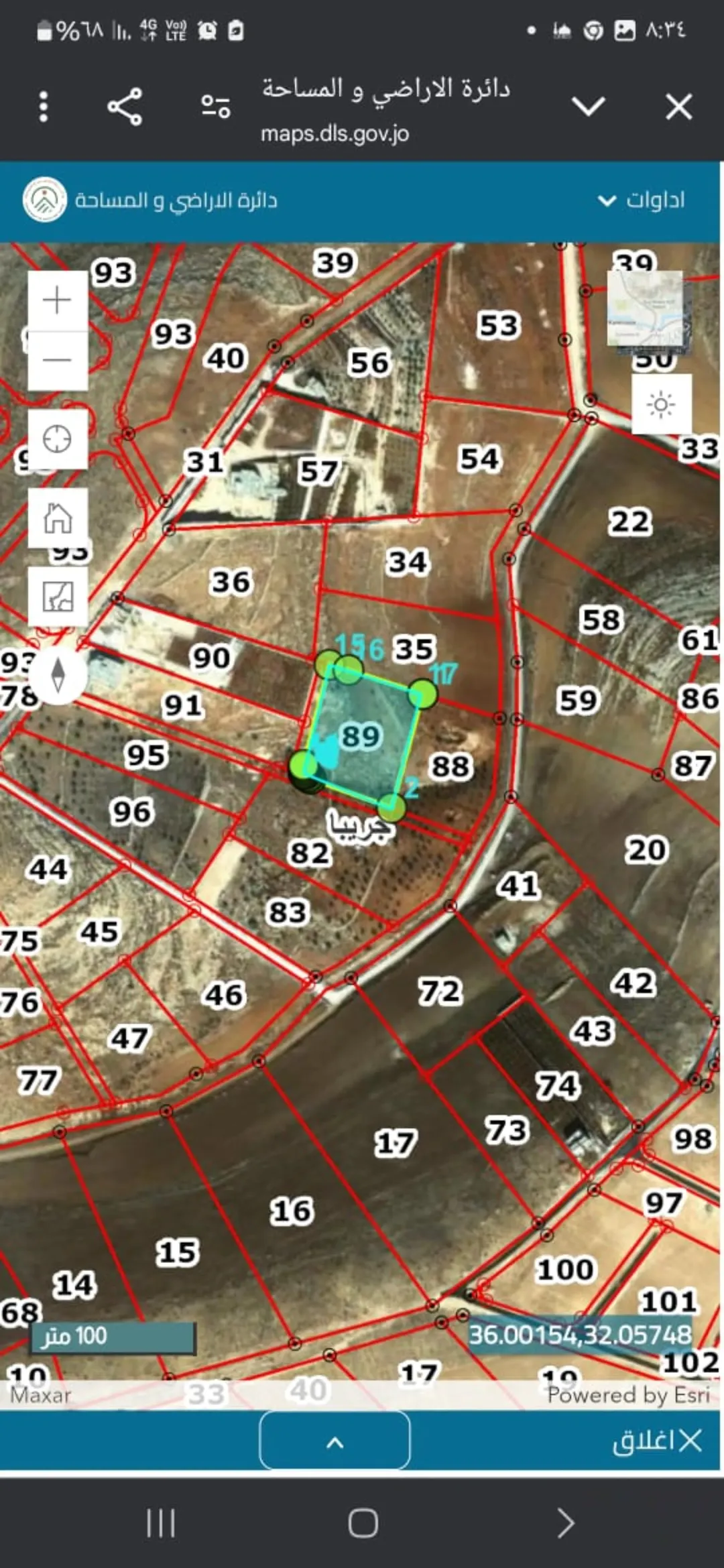Tap the sun brightness button
The width and height of the screenshot is (724, 1568).
coord(662,404)
